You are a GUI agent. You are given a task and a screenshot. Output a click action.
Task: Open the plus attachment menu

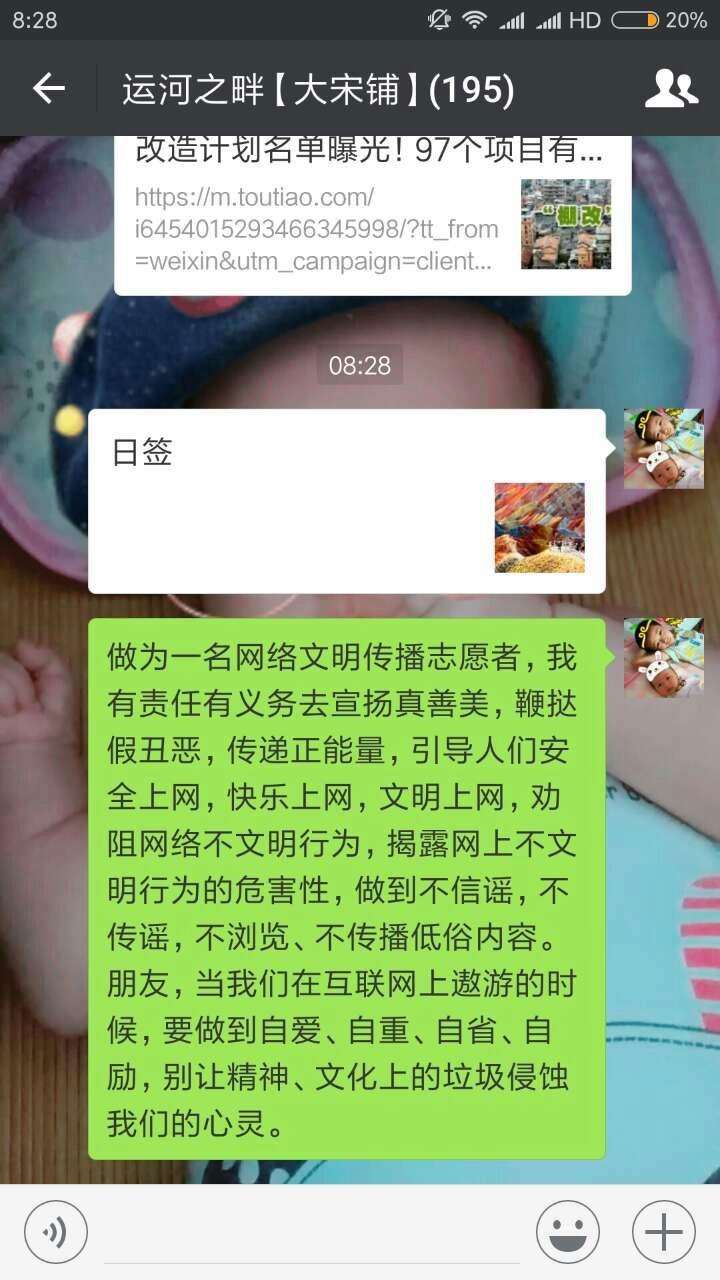coord(664,1232)
